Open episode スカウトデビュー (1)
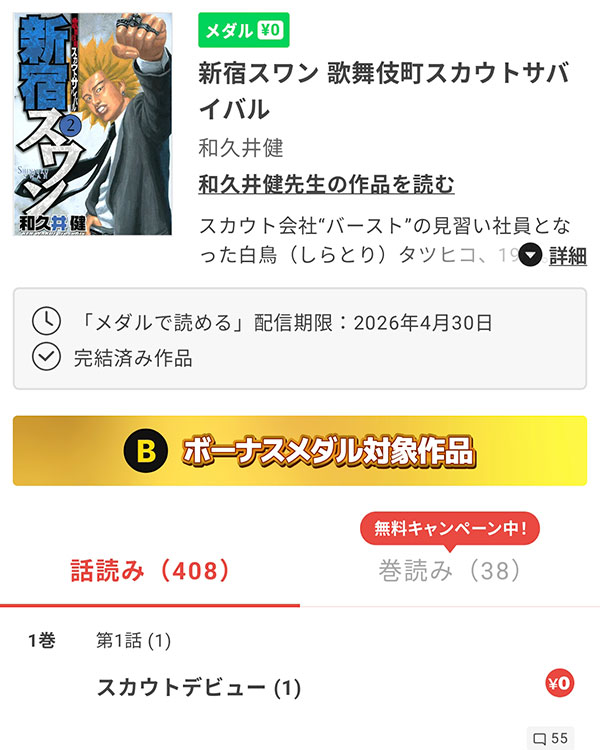The height and width of the screenshot is (750, 600). [198, 687]
